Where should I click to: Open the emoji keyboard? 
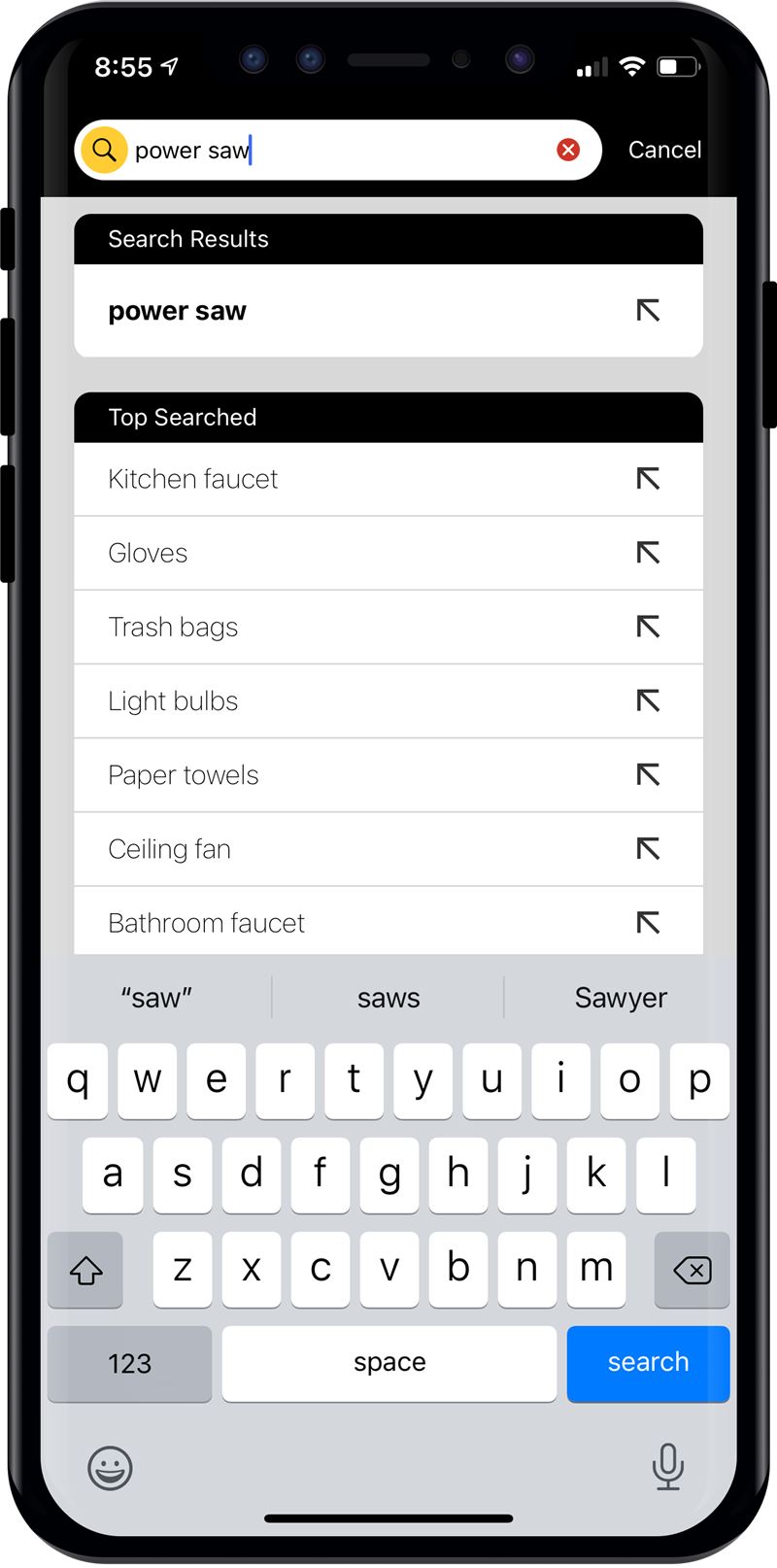[110, 1468]
